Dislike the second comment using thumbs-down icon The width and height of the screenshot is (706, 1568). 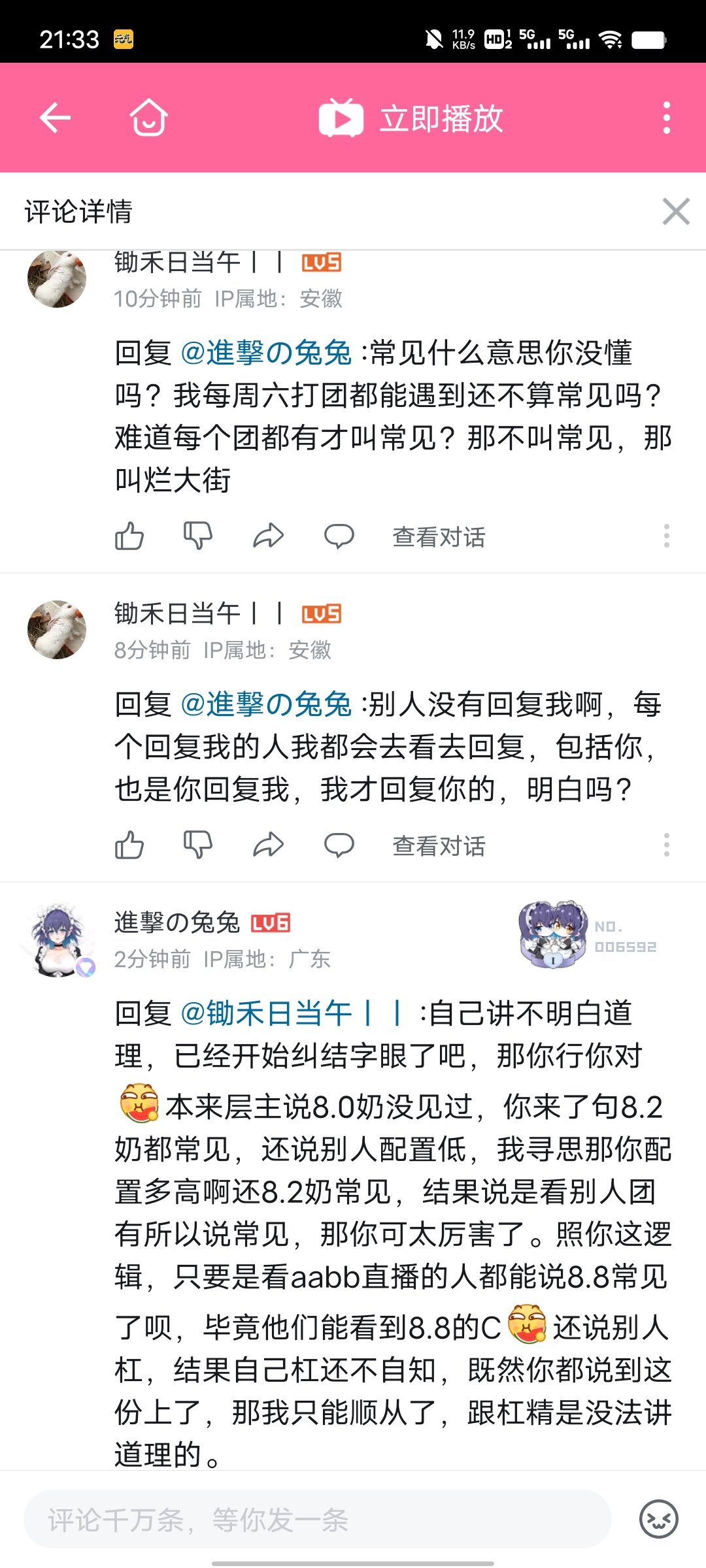tap(197, 845)
